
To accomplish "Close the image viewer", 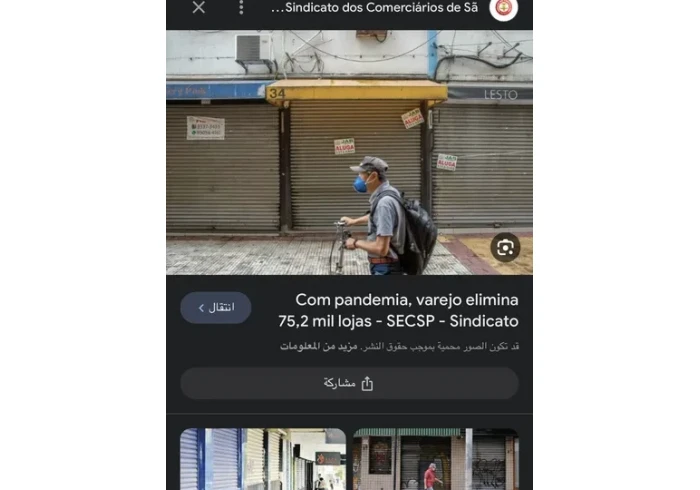I will click(x=198, y=8).
